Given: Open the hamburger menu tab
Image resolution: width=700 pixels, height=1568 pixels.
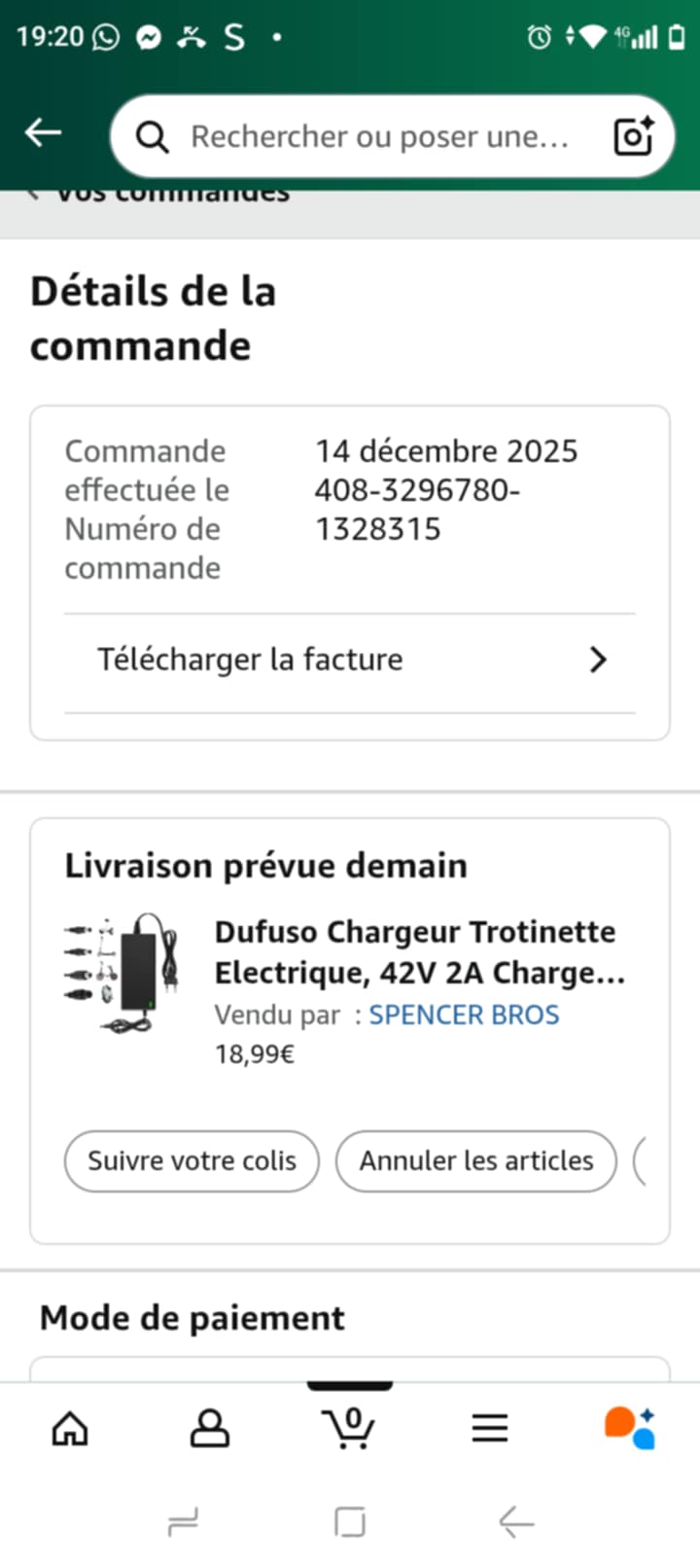Looking at the screenshot, I should pyautogui.click(x=489, y=1428).
